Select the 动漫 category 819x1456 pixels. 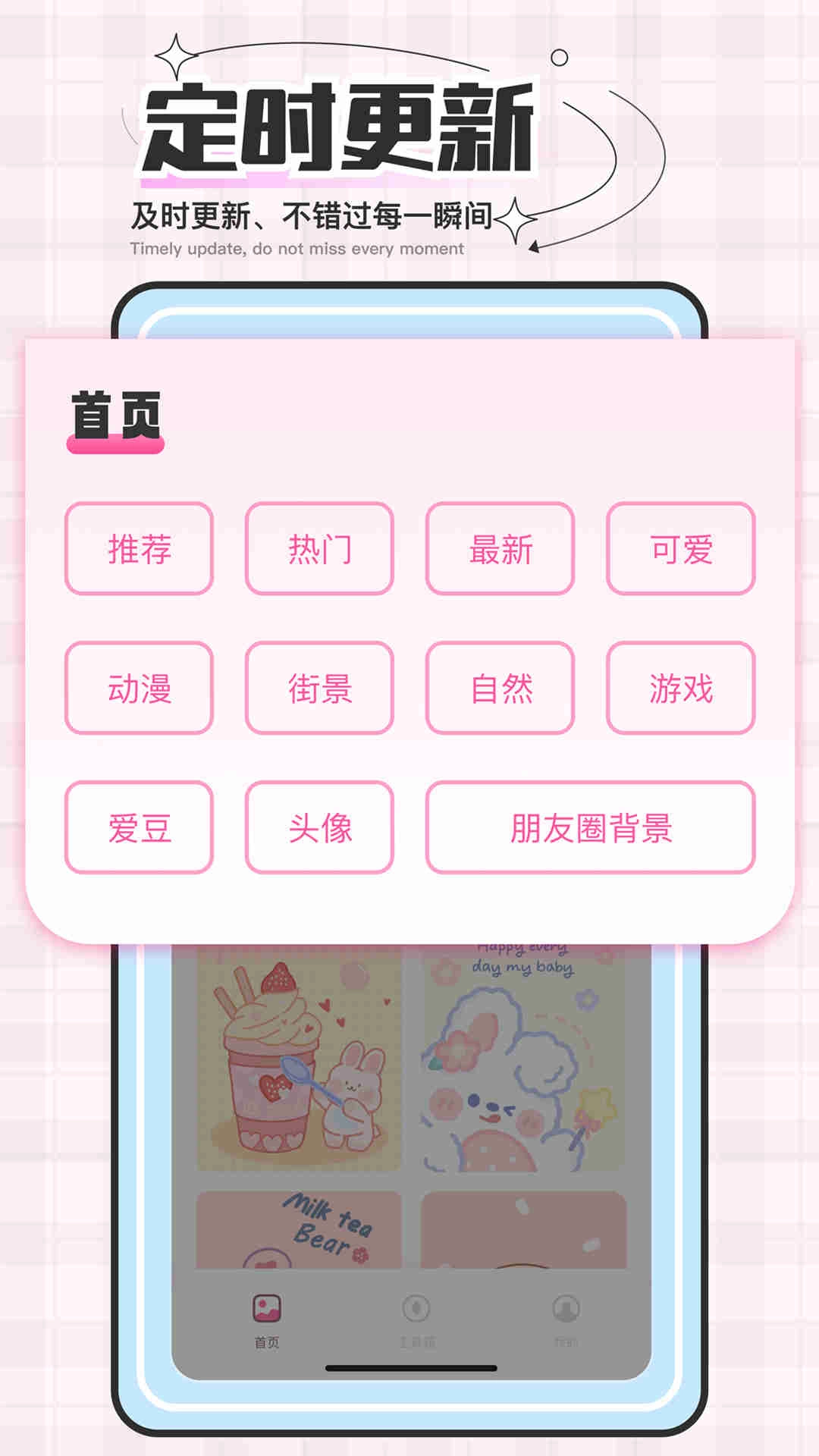[138, 689]
